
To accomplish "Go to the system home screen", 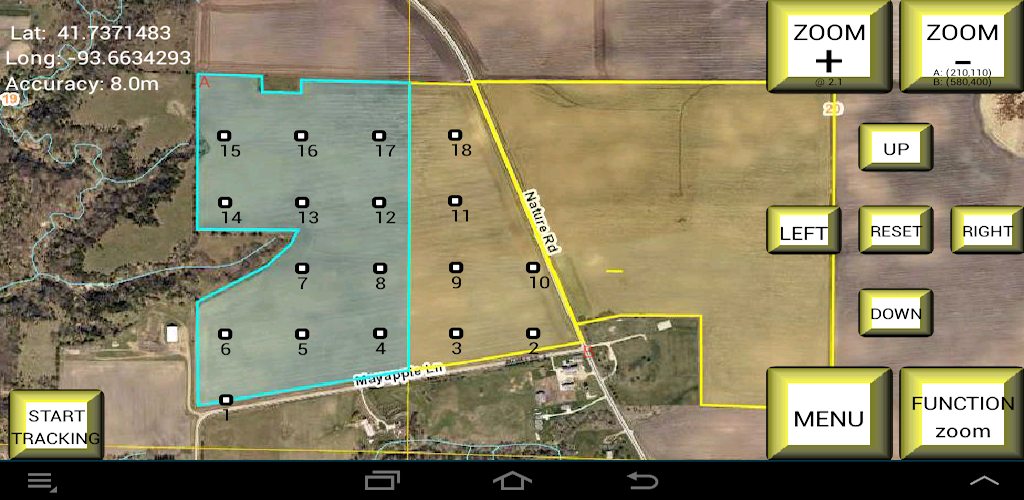I will pyautogui.click(x=512, y=481).
